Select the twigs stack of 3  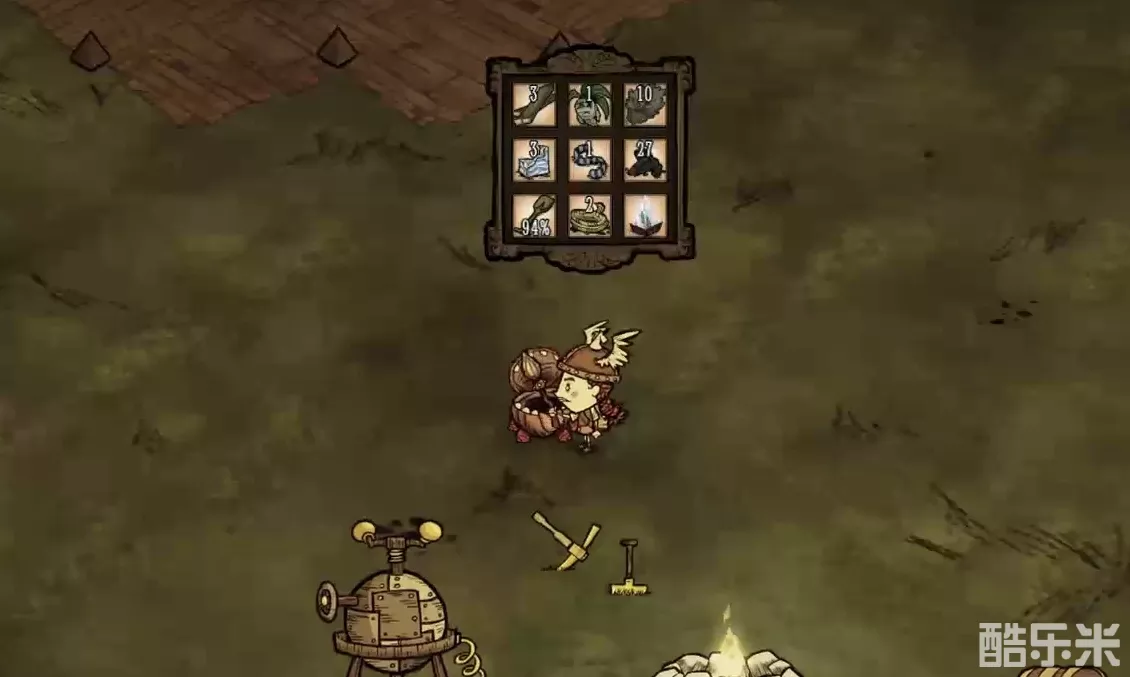(533, 104)
